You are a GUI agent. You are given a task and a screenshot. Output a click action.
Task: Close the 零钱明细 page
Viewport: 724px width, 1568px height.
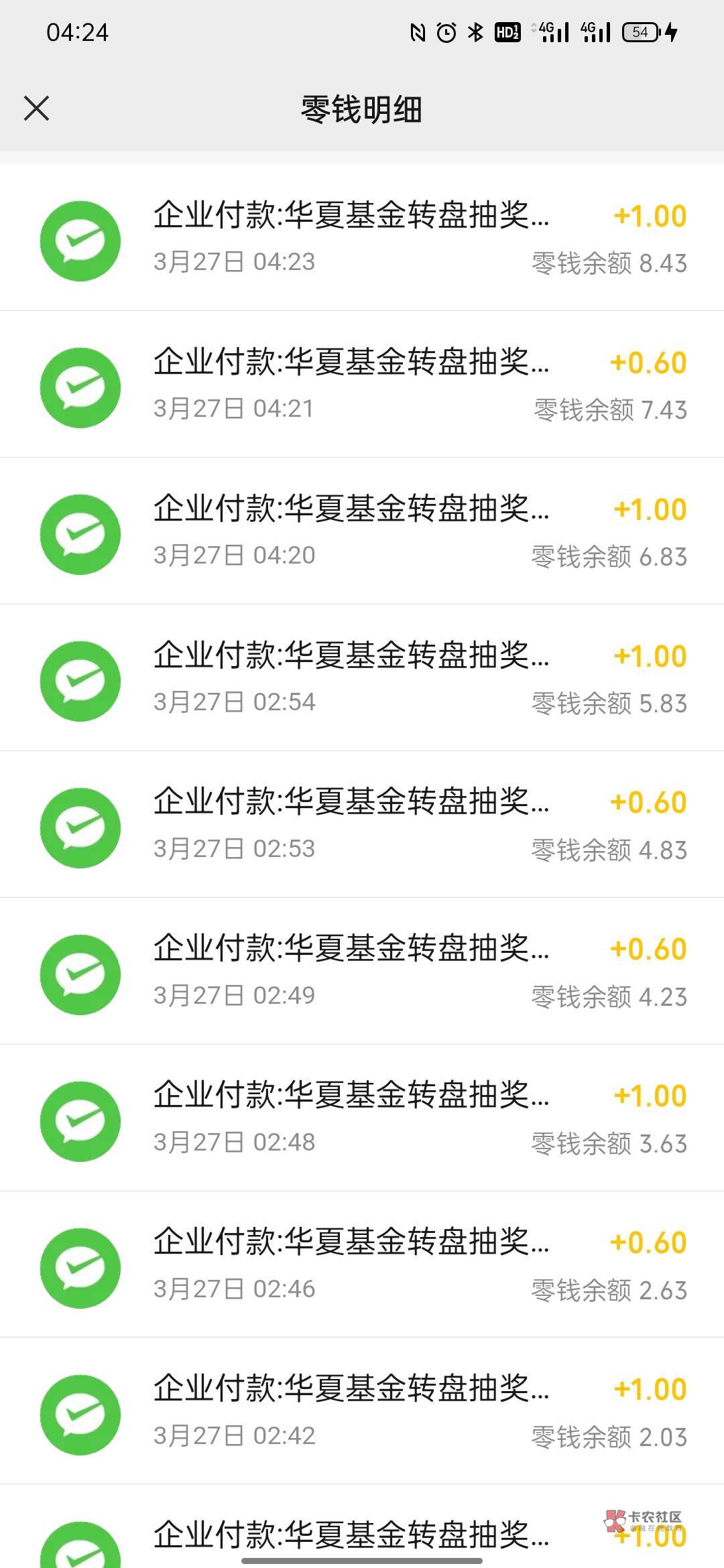36,109
